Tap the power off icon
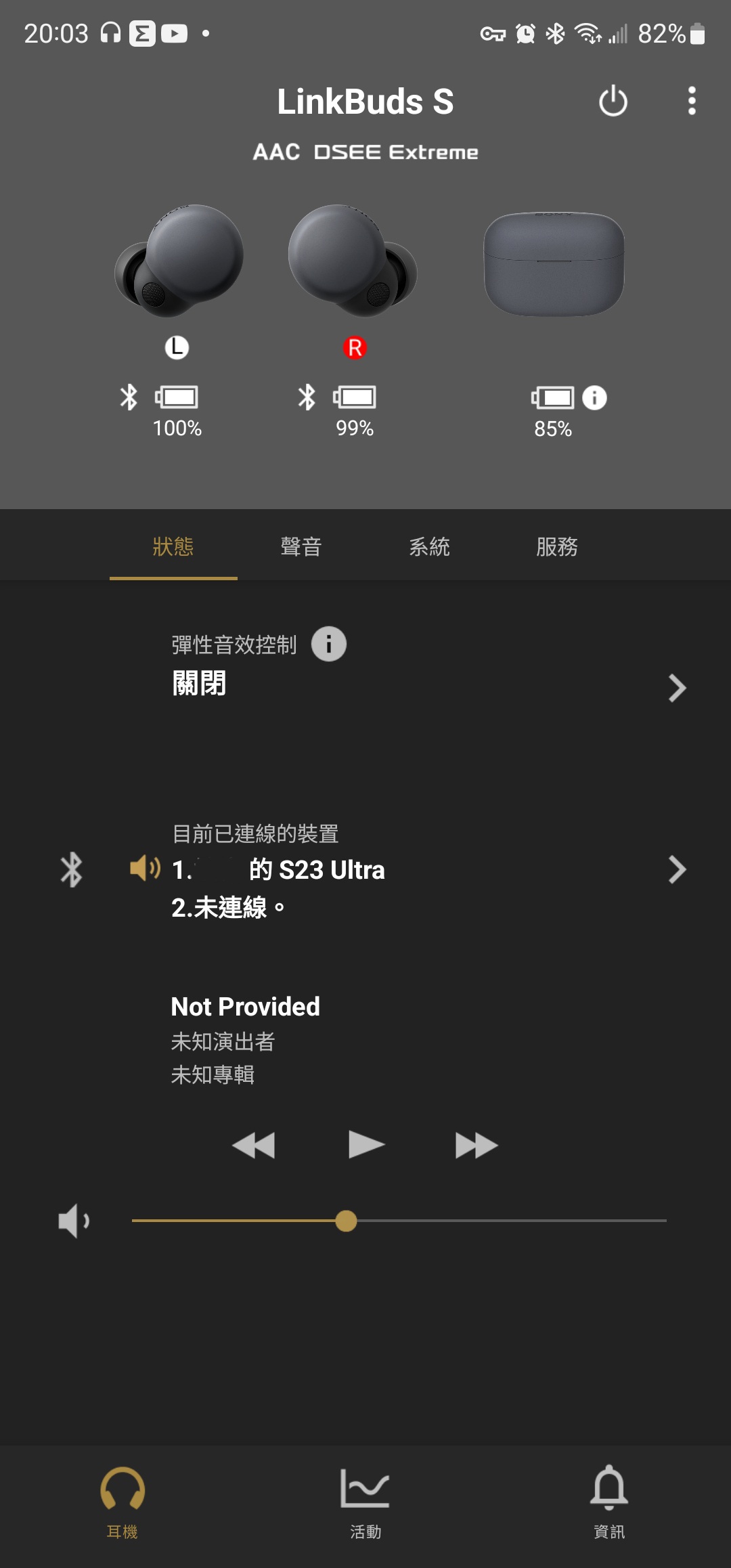This screenshot has height=1568, width=731. pyautogui.click(x=613, y=102)
